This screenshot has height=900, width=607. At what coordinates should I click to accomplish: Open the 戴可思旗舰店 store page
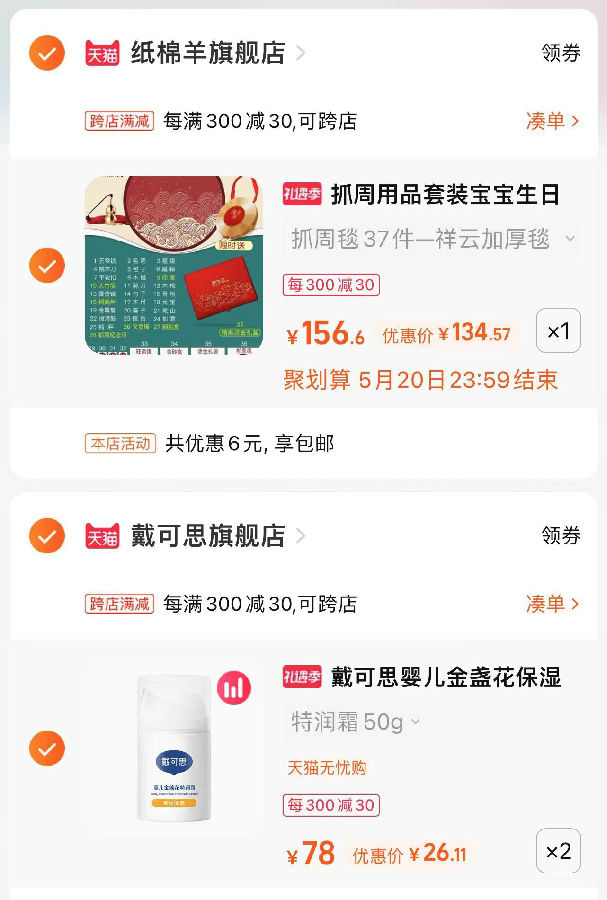208,536
